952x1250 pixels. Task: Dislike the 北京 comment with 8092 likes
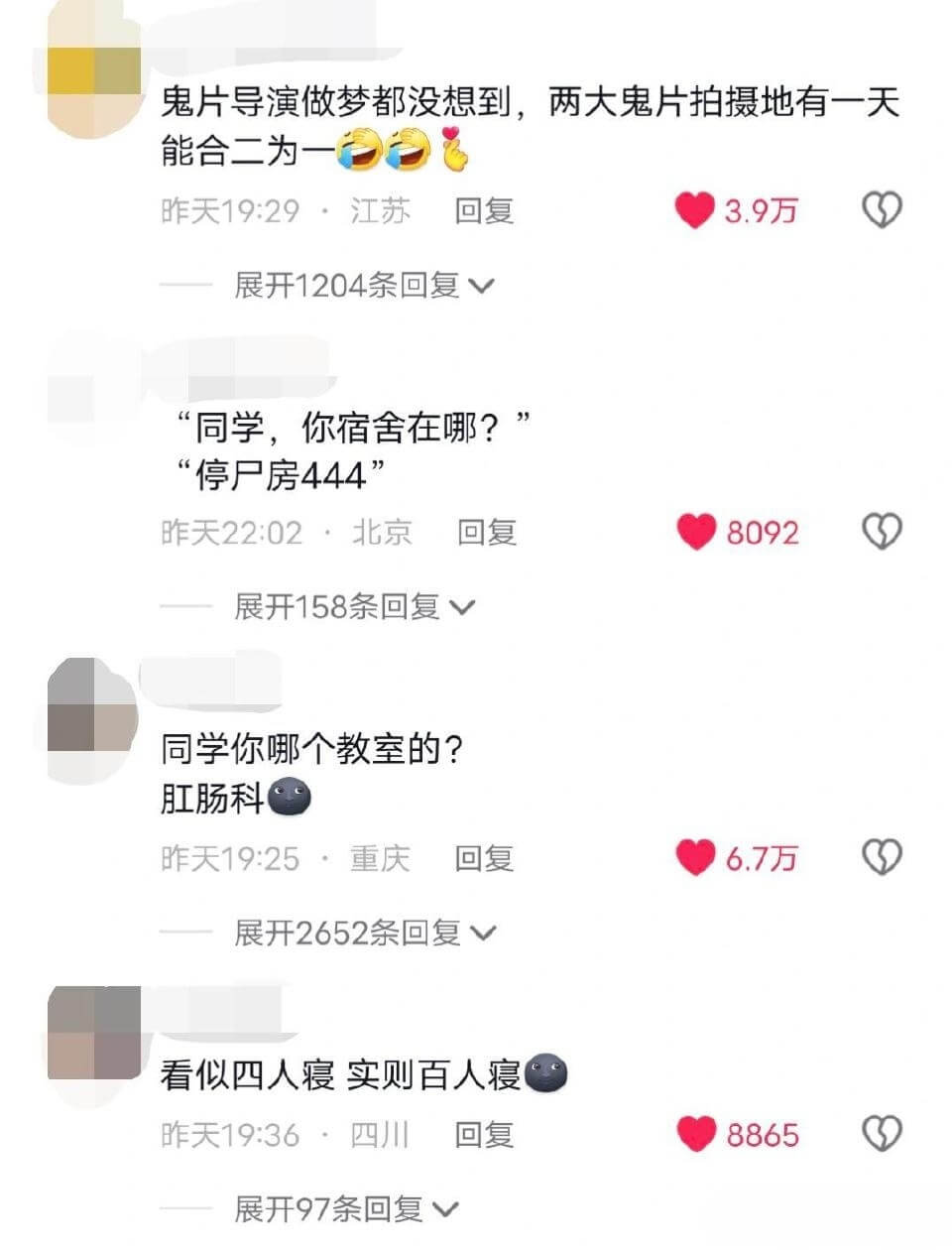point(882,533)
